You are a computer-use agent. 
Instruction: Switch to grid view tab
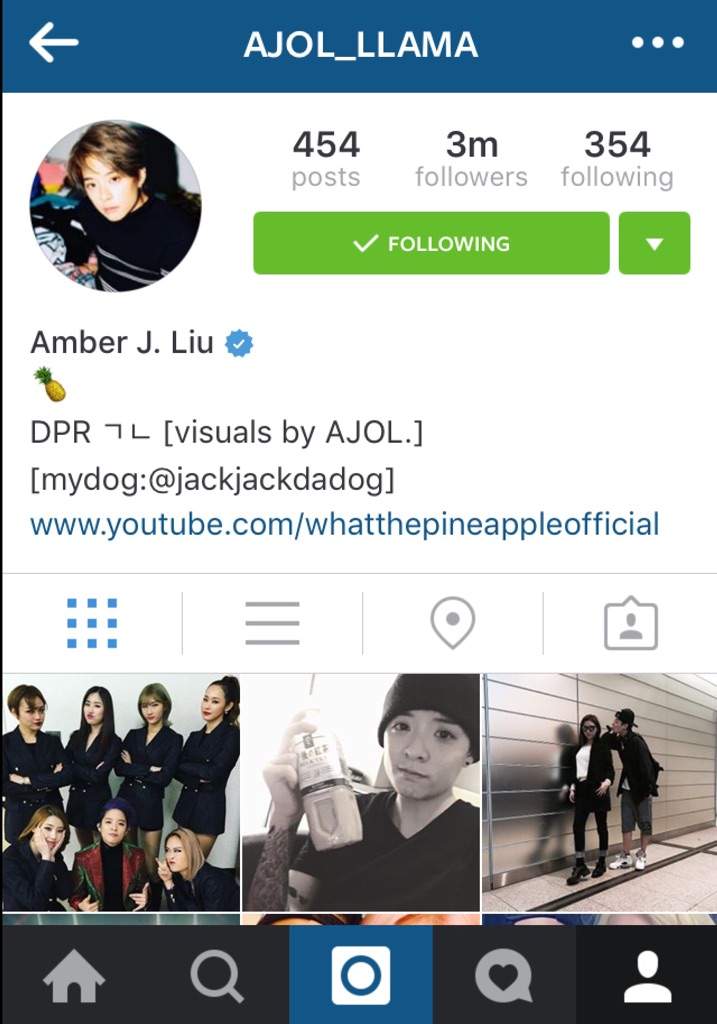pyautogui.click(x=92, y=623)
